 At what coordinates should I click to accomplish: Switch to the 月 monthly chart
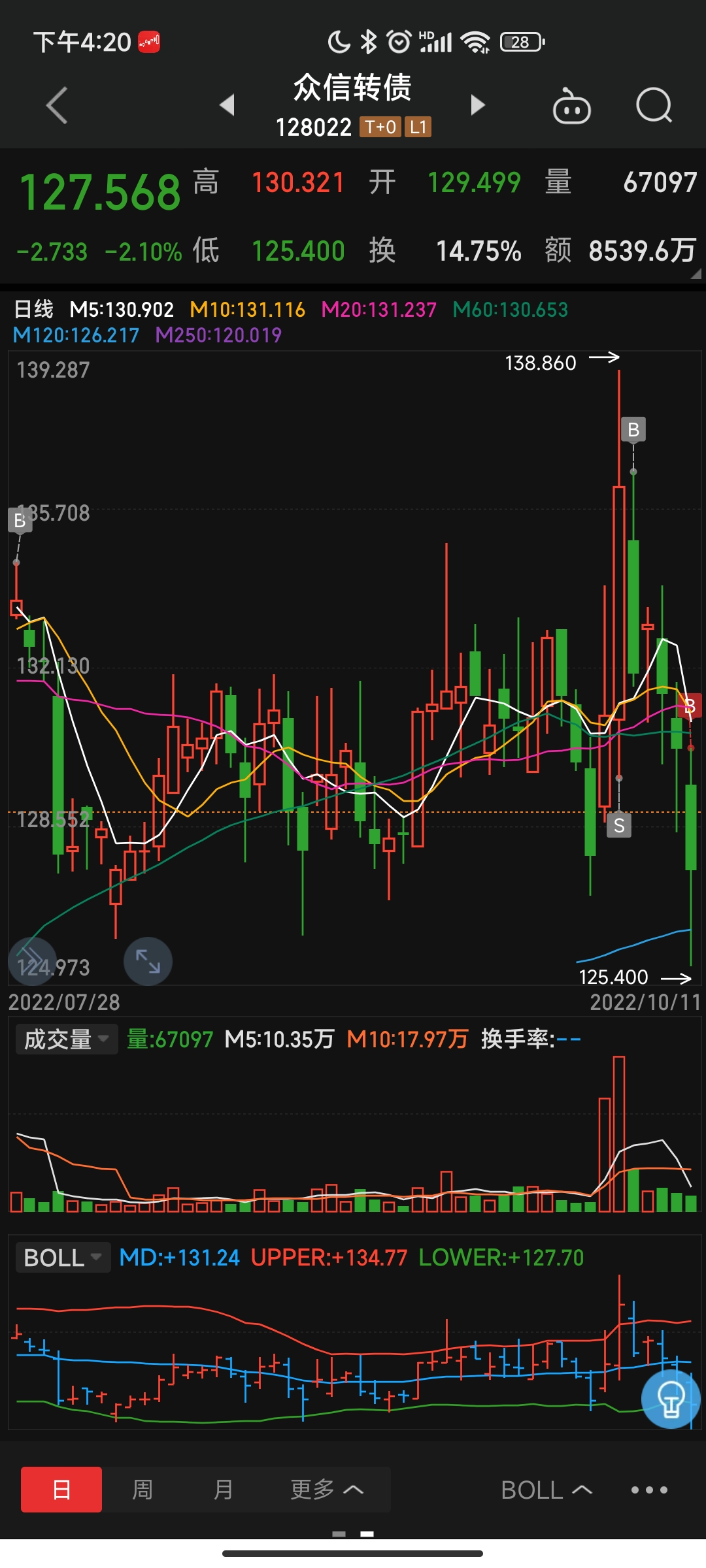(224, 1490)
